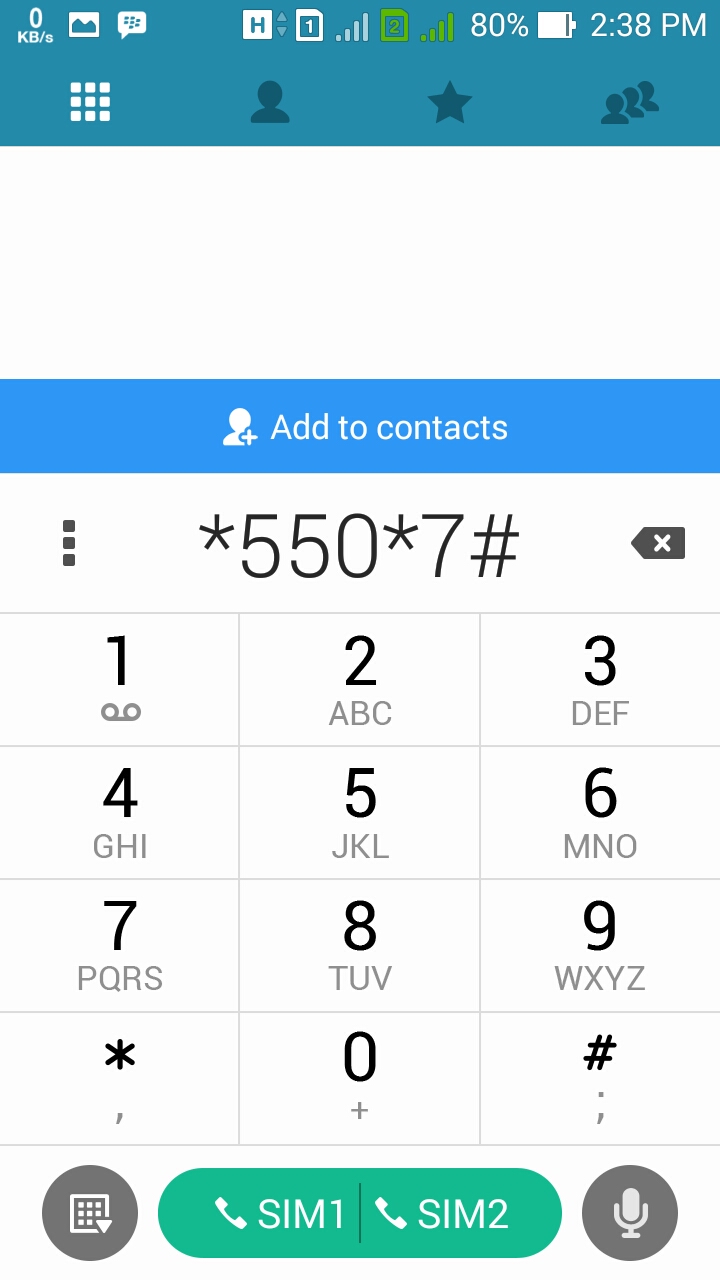Screen dimensions: 720x1280
Task: Open the three-dot options menu
Action: pos(69,543)
